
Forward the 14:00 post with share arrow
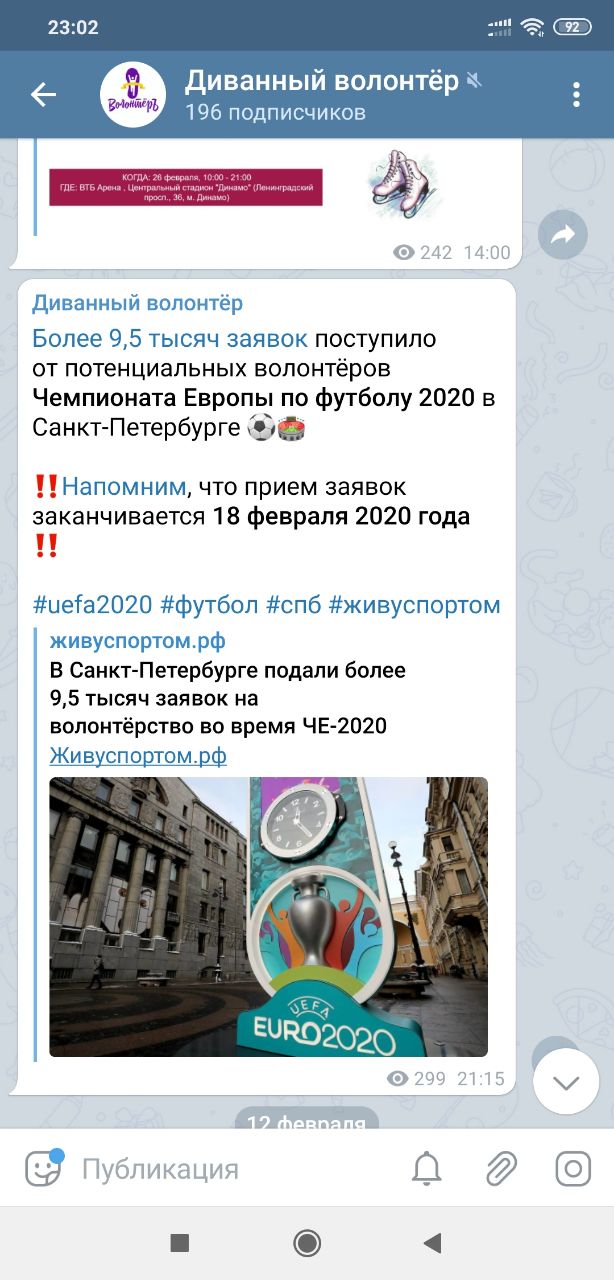pyautogui.click(x=563, y=235)
